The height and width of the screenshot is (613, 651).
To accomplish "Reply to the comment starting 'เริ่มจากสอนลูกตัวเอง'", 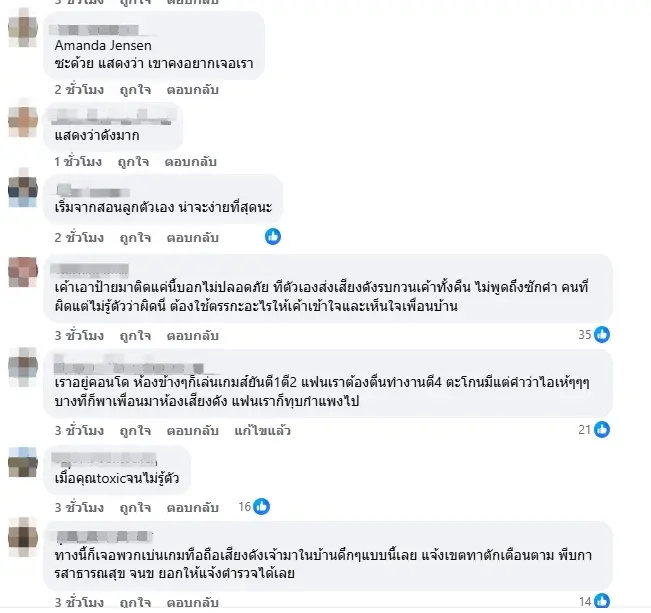I will [193, 237].
